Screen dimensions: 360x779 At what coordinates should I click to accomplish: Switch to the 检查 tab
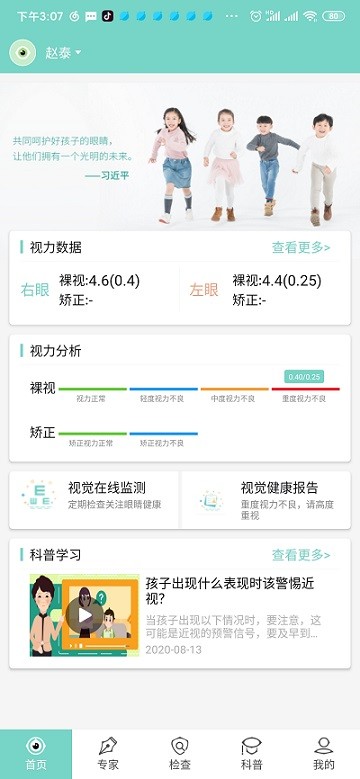pos(180,754)
